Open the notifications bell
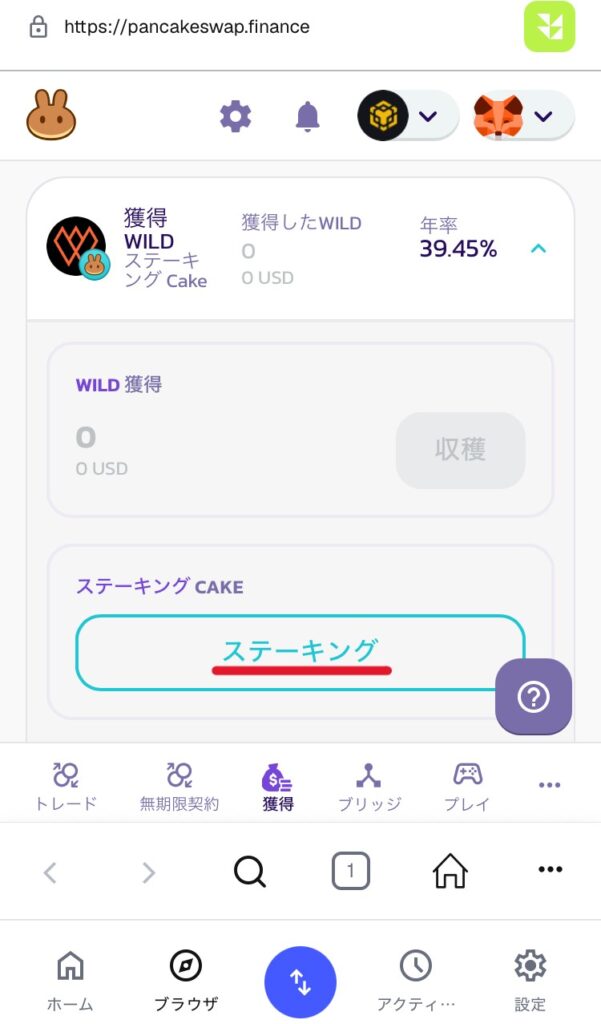This screenshot has width=601, height=1024. (x=308, y=116)
